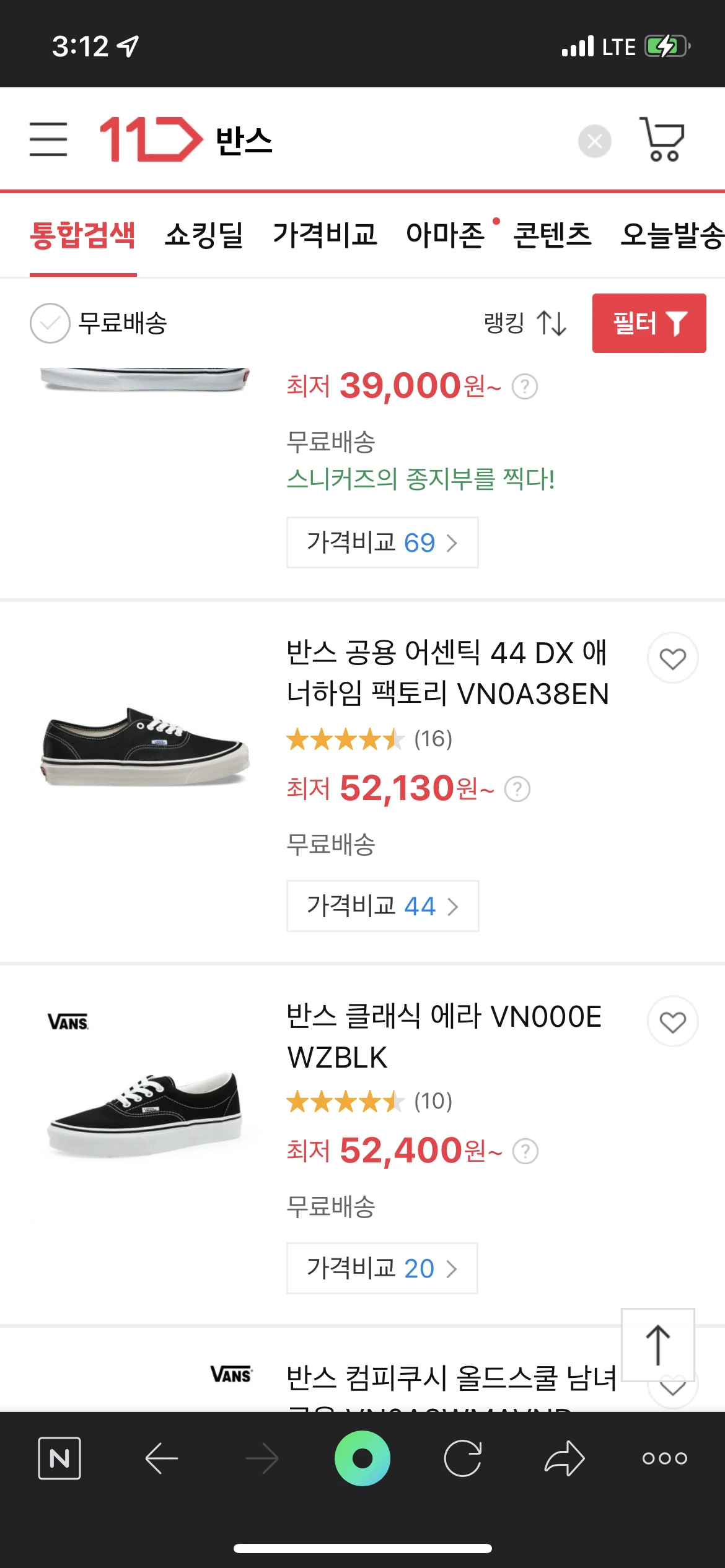This screenshot has width=725, height=1568.
Task: Open 가격비교 20 price comparison
Action: click(382, 1268)
